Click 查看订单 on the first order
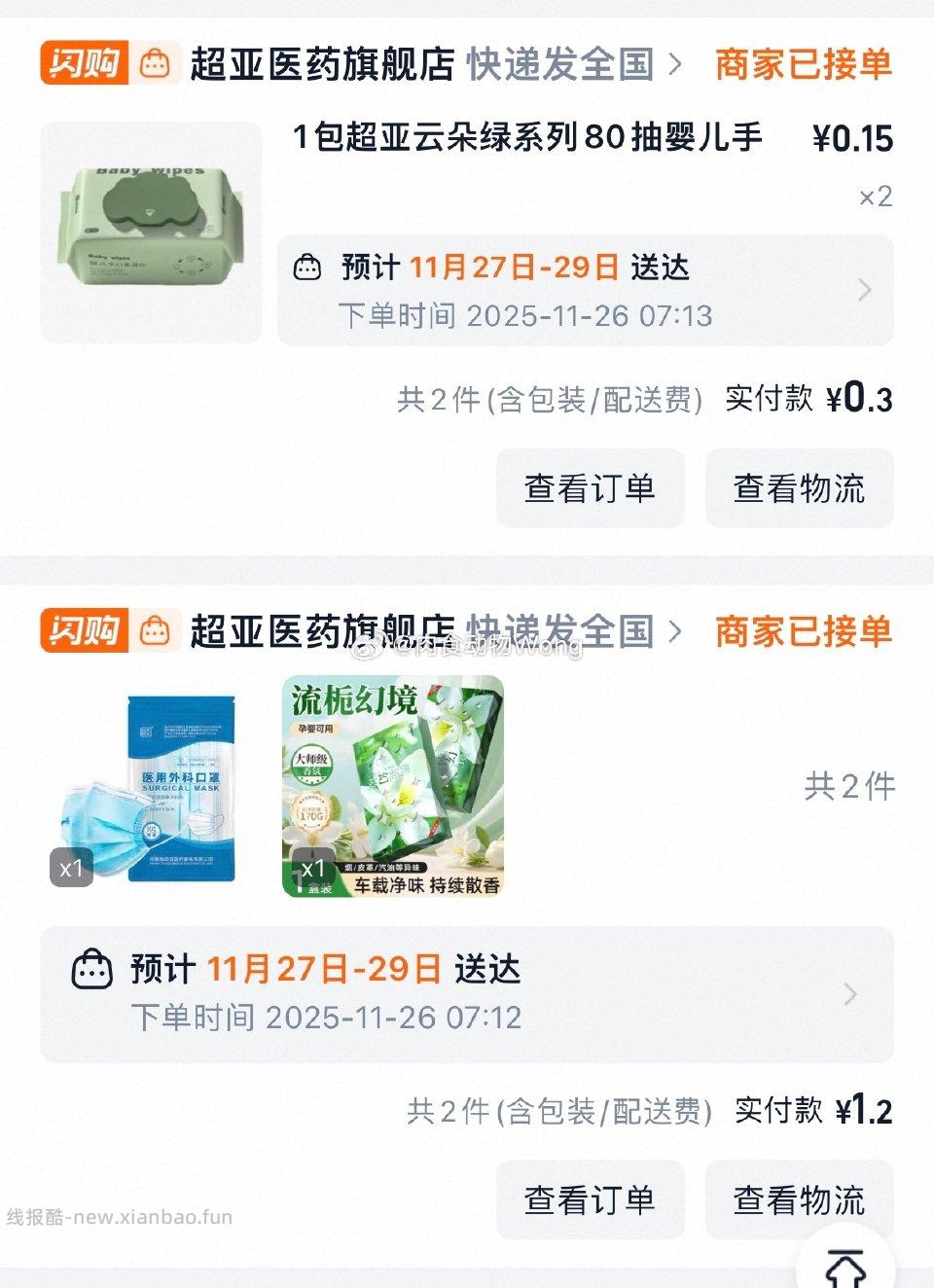Viewport: 934px width, 1288px height. 590,488
